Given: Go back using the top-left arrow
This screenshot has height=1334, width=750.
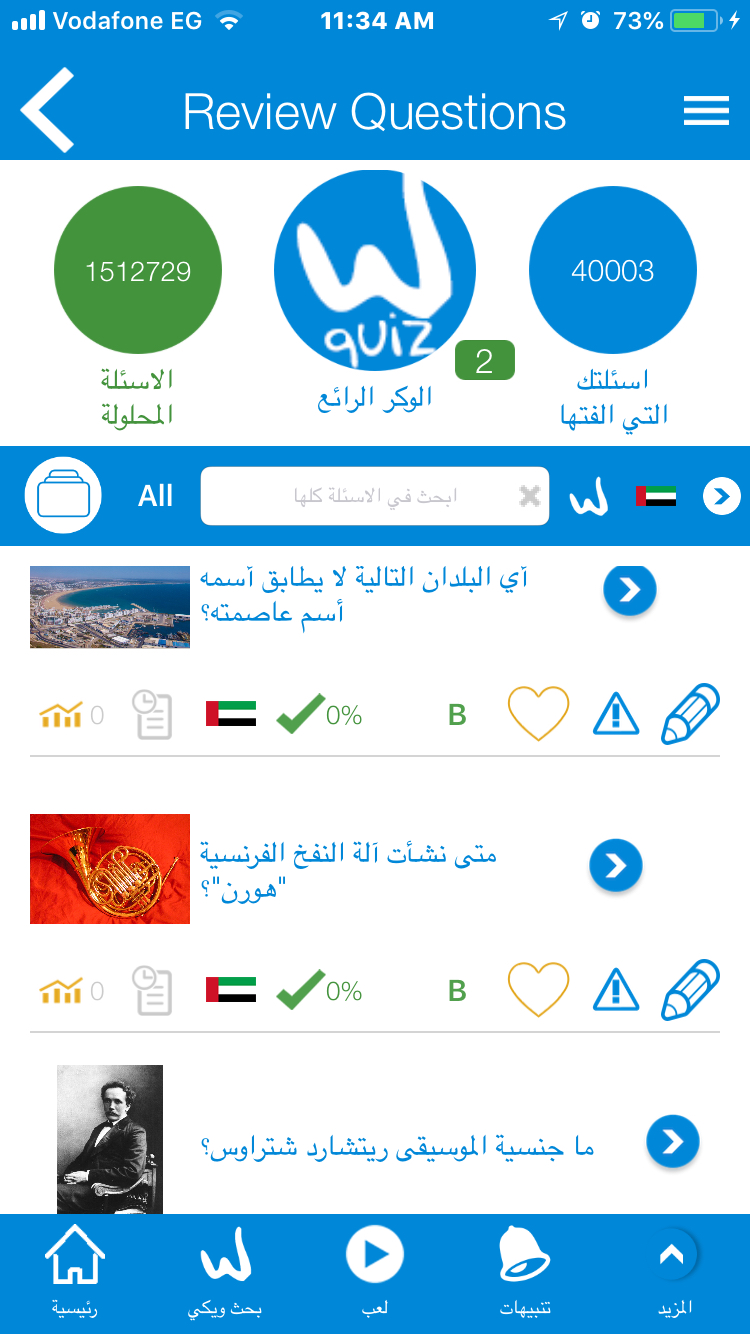Looking at the screenshot, I should tap(48, 110).
